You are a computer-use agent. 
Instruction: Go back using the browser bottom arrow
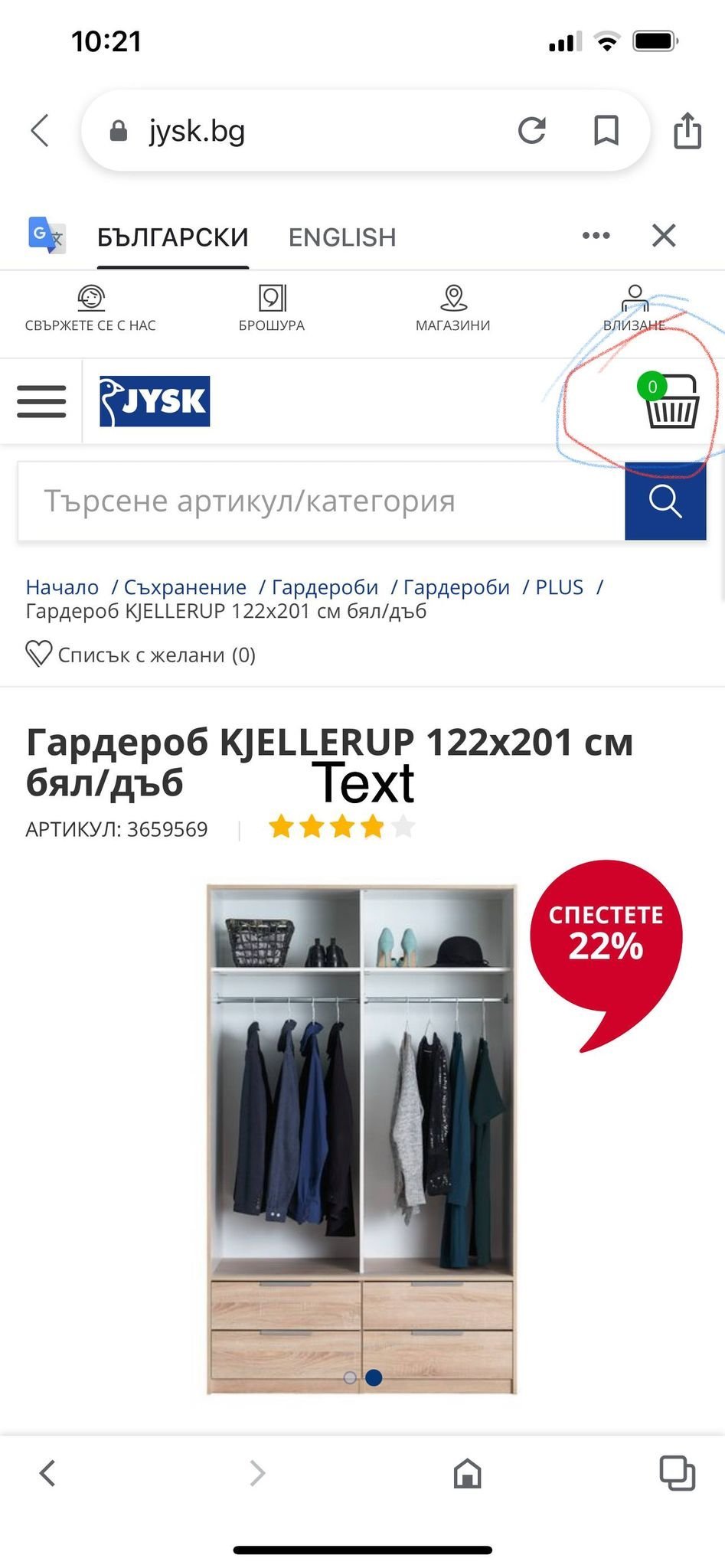[x=47, y=1473]
